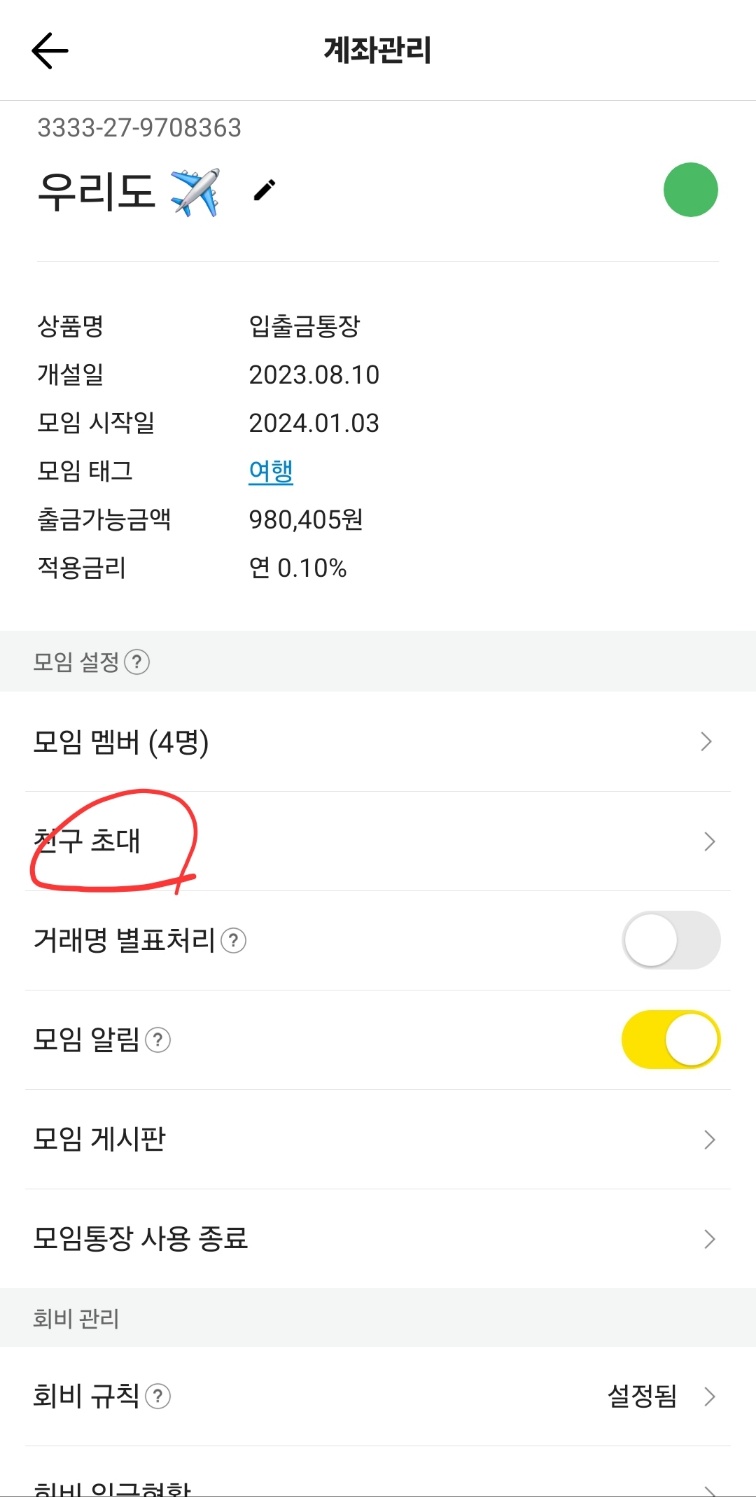Select the 모임통장 사용 종료 option
The image size is (756, 1497).
(x=378, y=1239)
